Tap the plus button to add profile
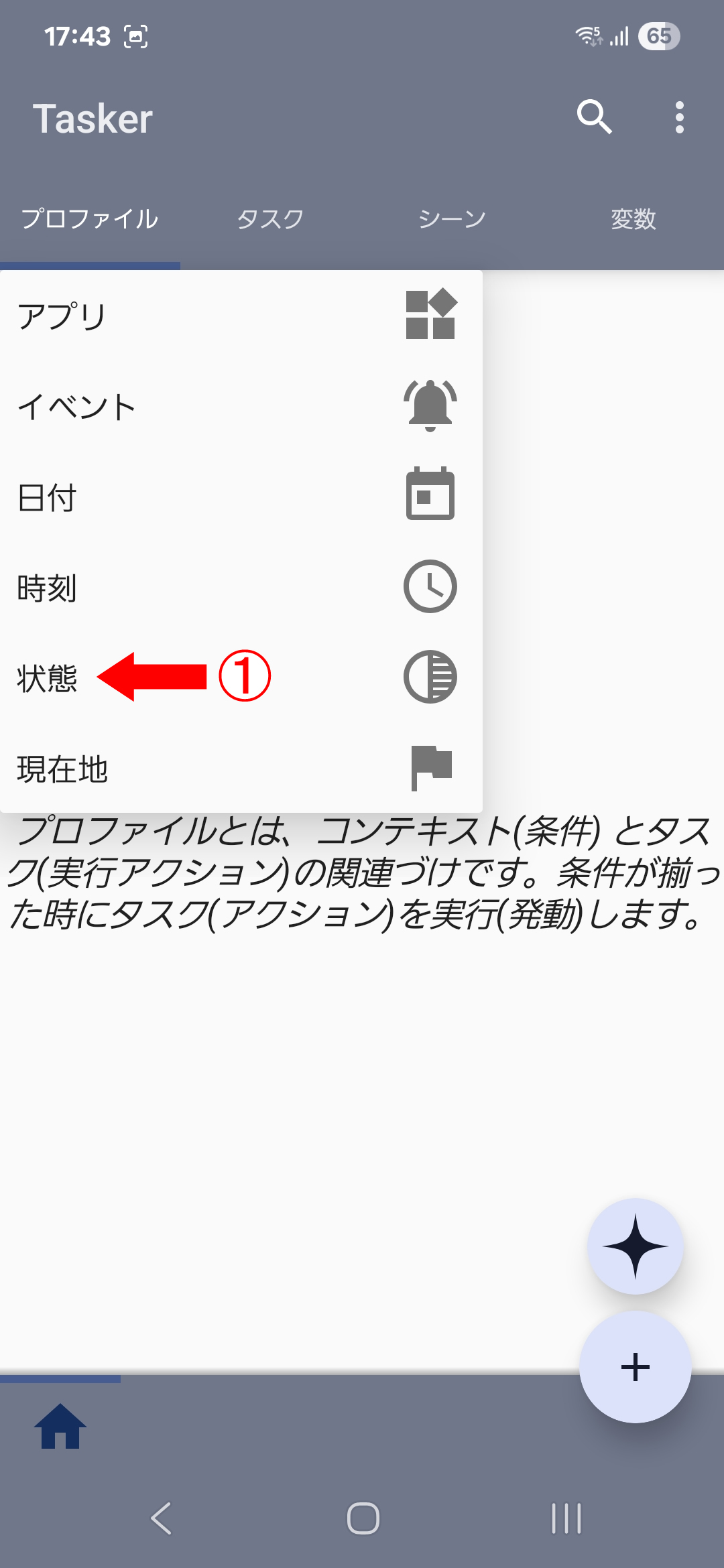The image size is (724, 1568). [x=635, y=1367]
